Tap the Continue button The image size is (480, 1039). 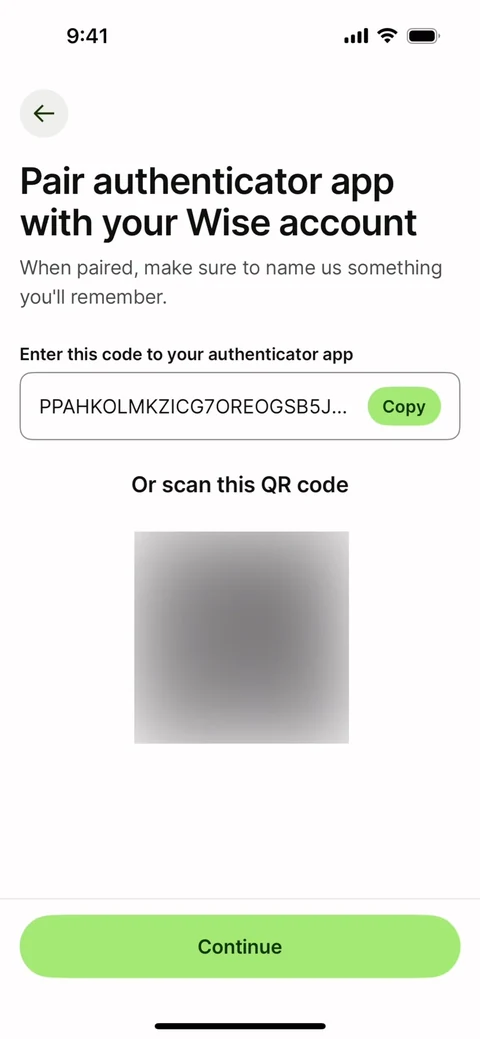[240, 946]
